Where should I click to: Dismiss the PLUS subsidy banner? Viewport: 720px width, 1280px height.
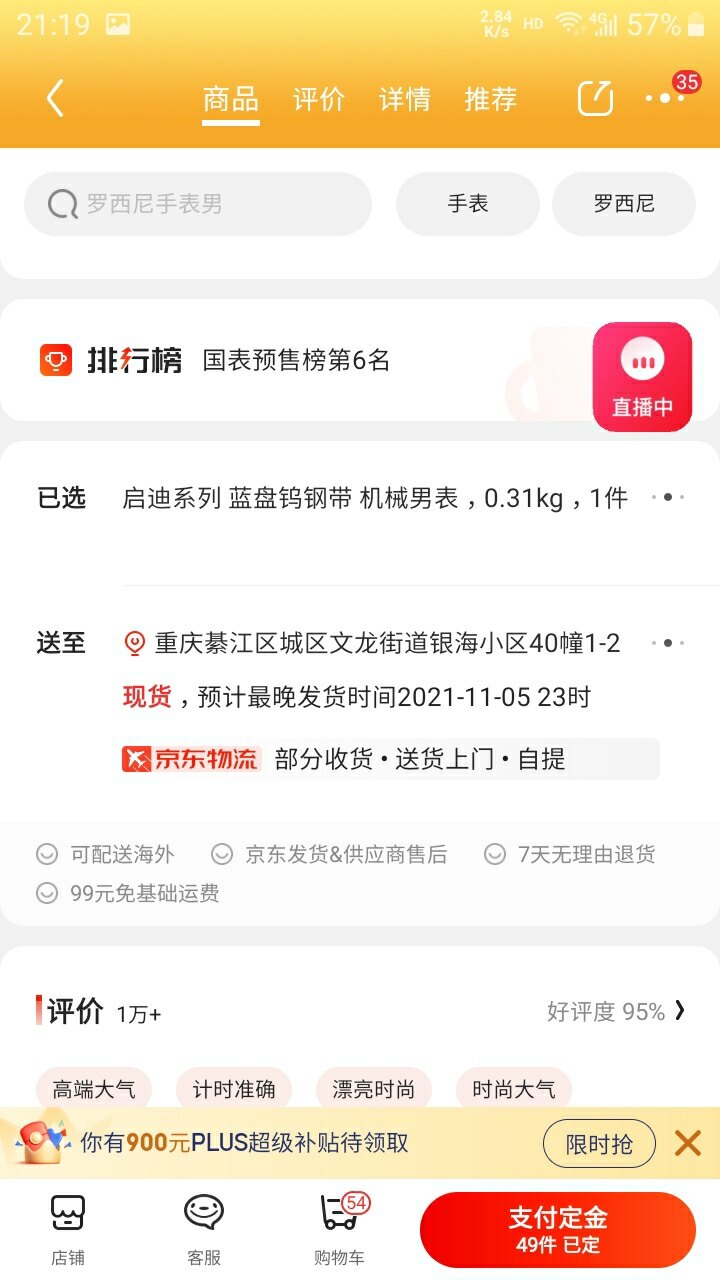tap(688, 1143)
